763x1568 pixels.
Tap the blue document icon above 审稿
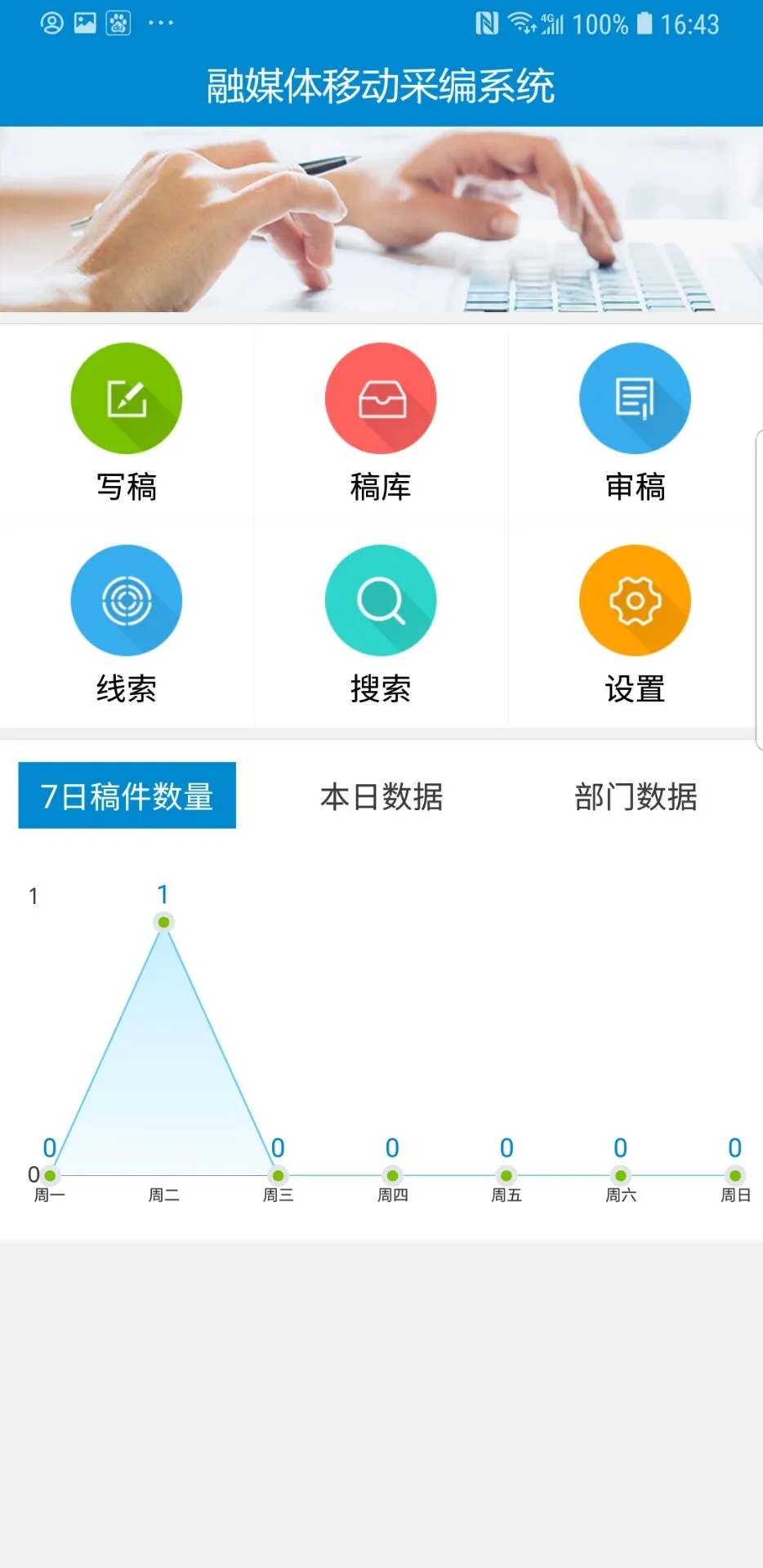[x=635, y=398]
